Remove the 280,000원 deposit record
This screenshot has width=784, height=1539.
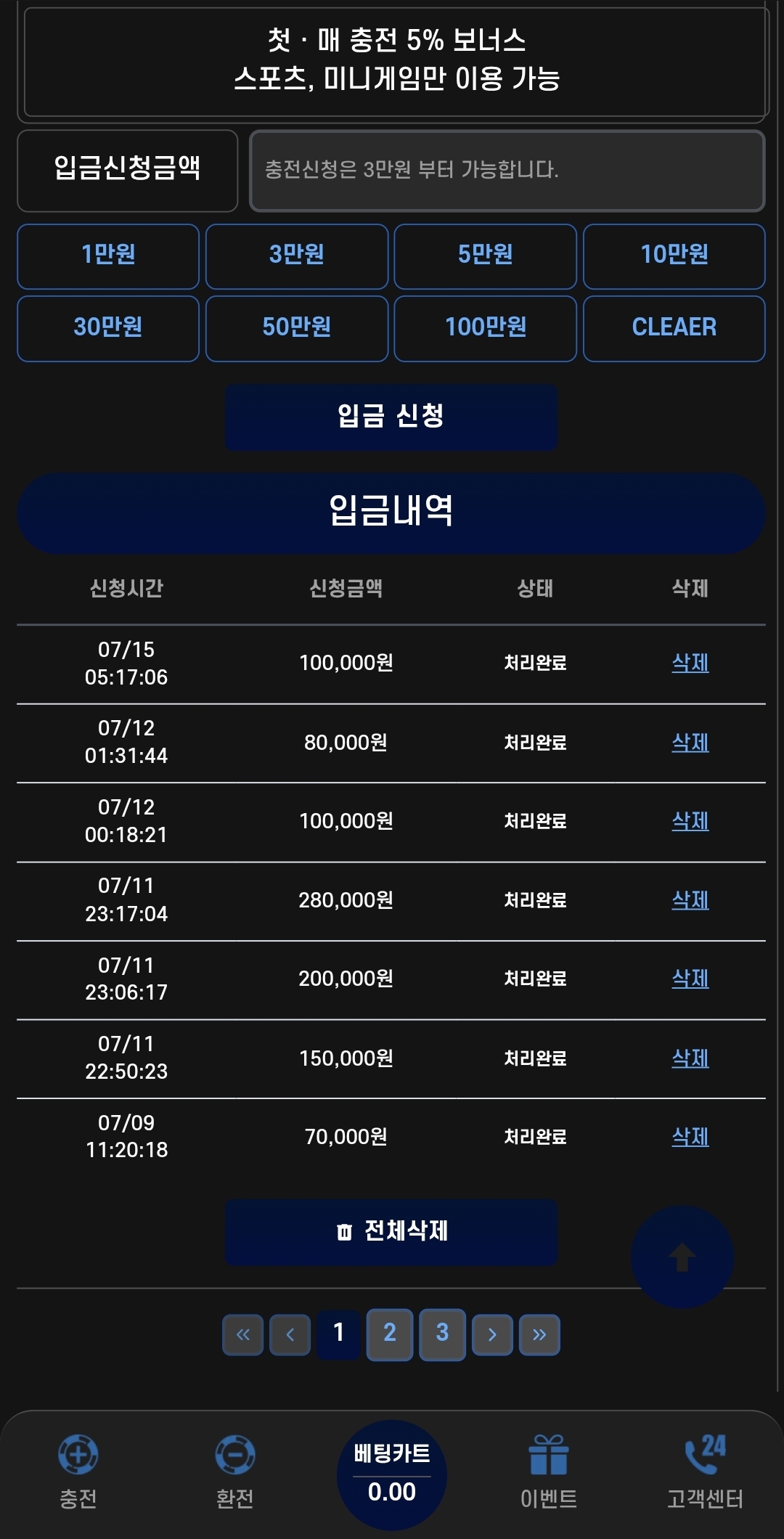(690, 900)
